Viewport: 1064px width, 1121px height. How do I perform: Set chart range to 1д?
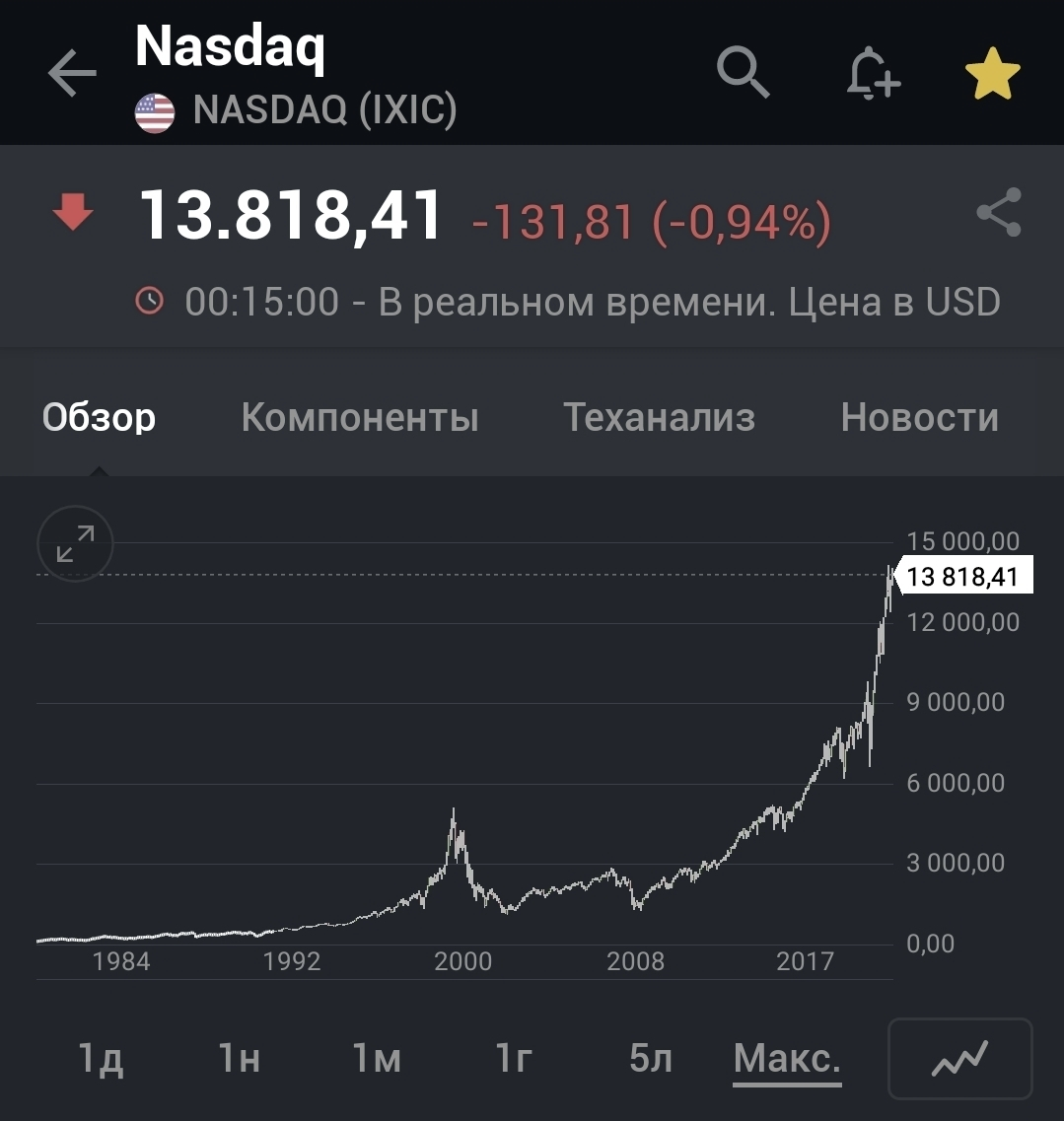pyautogui.click(x=101, y=1059)
